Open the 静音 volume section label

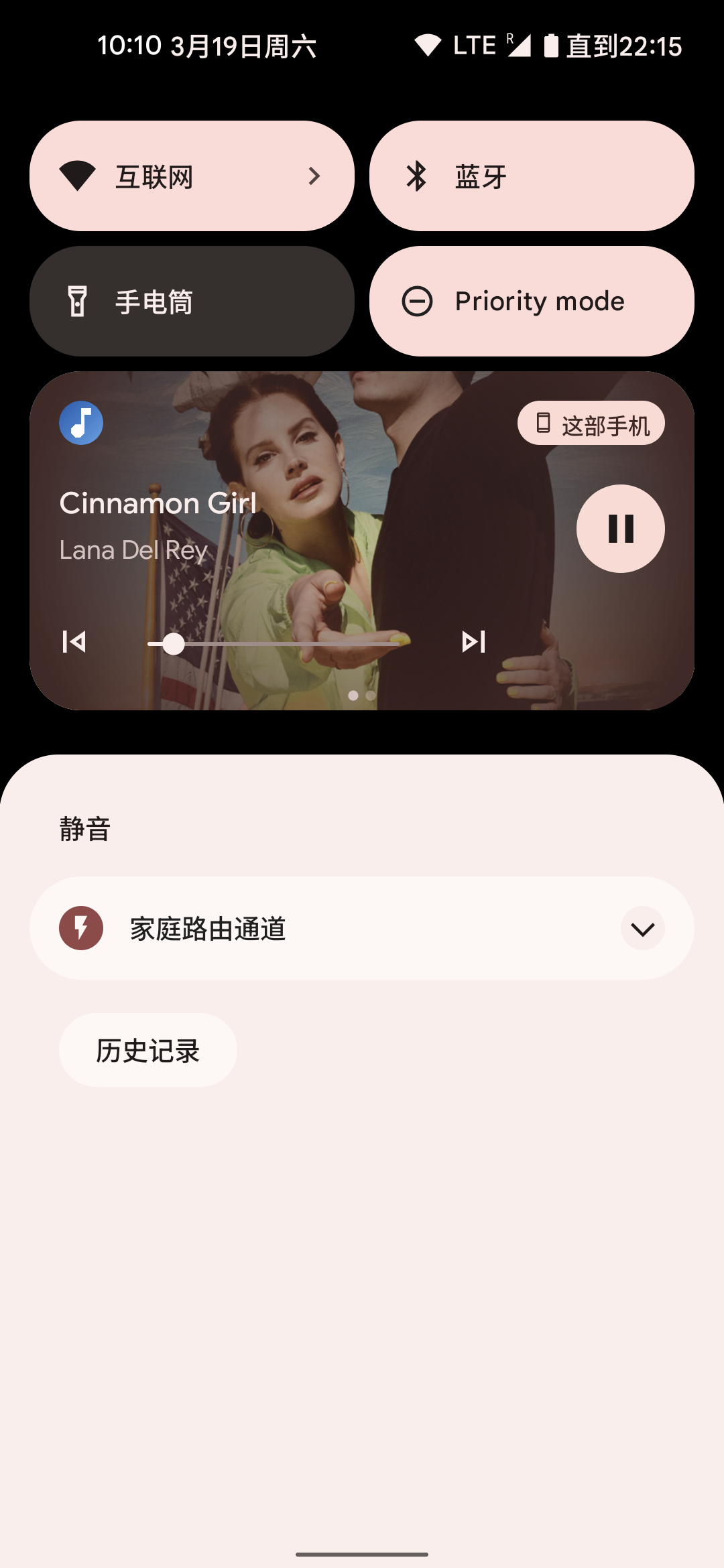(83, 830)
